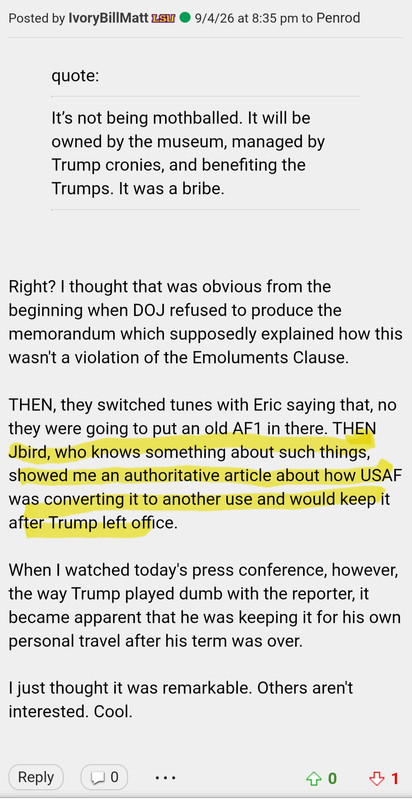Image resolution: width=412 pixels, height=800 pixels.
Task: Open the three-dot more options menu
Action: (165, 778)
